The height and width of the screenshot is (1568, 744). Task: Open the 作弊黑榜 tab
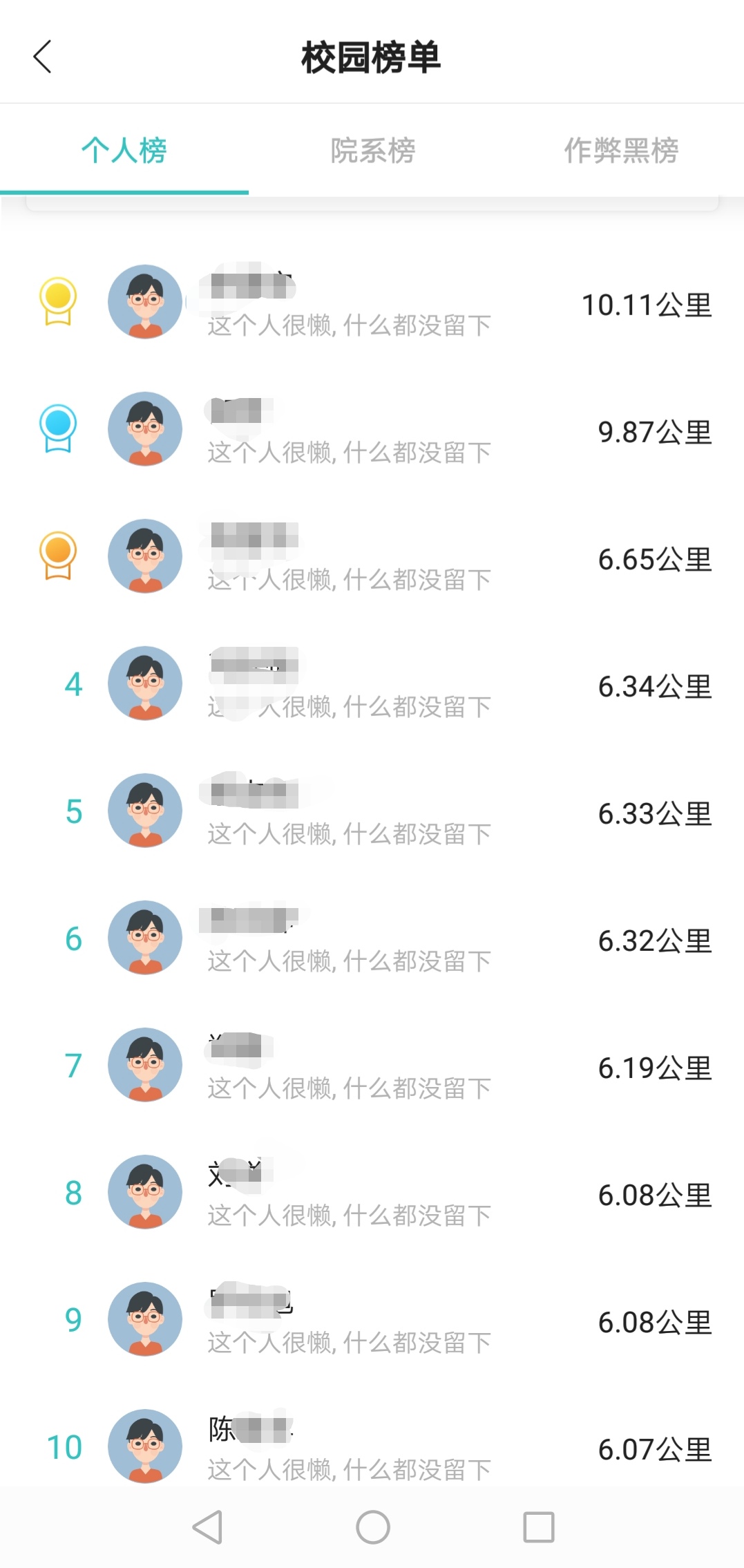pos(620,152)
